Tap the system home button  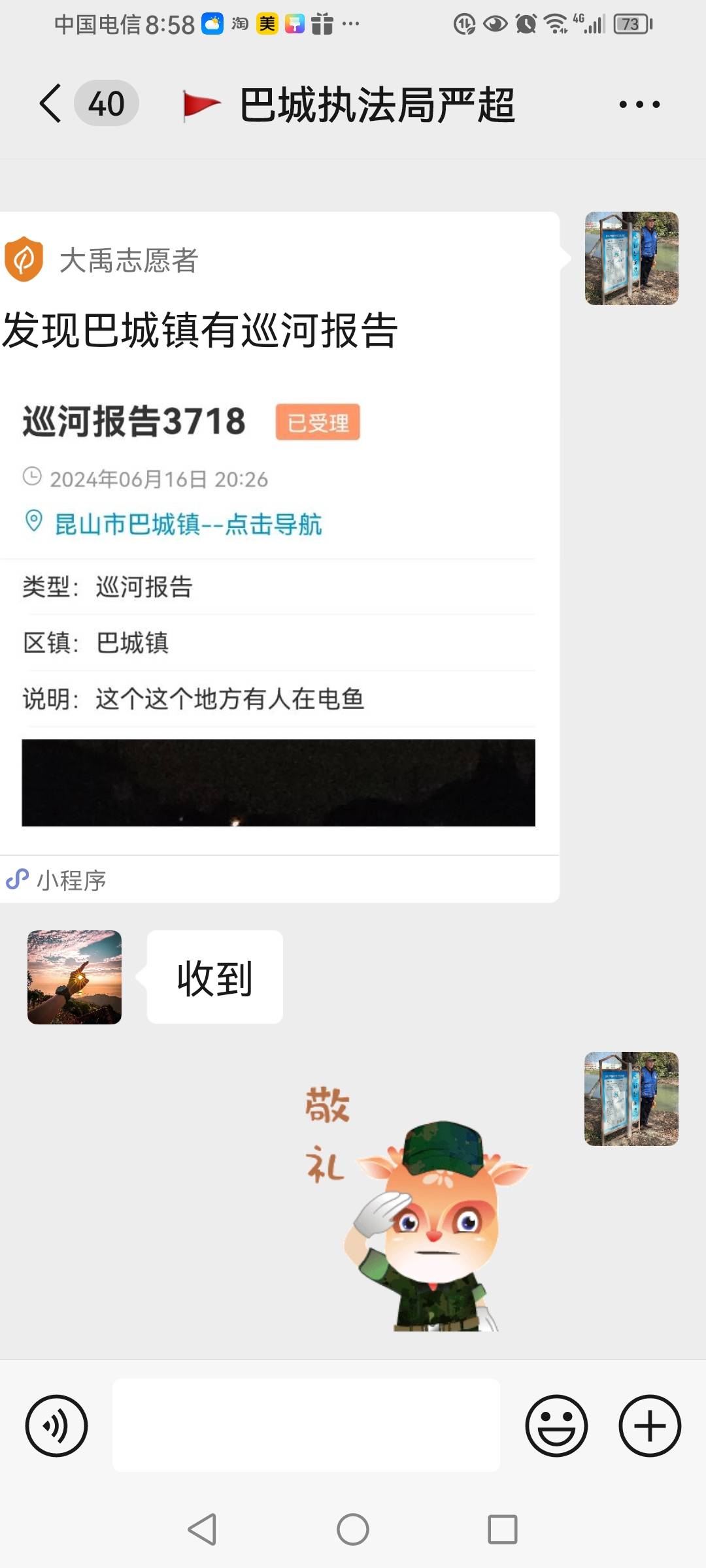coord(353,1529)
